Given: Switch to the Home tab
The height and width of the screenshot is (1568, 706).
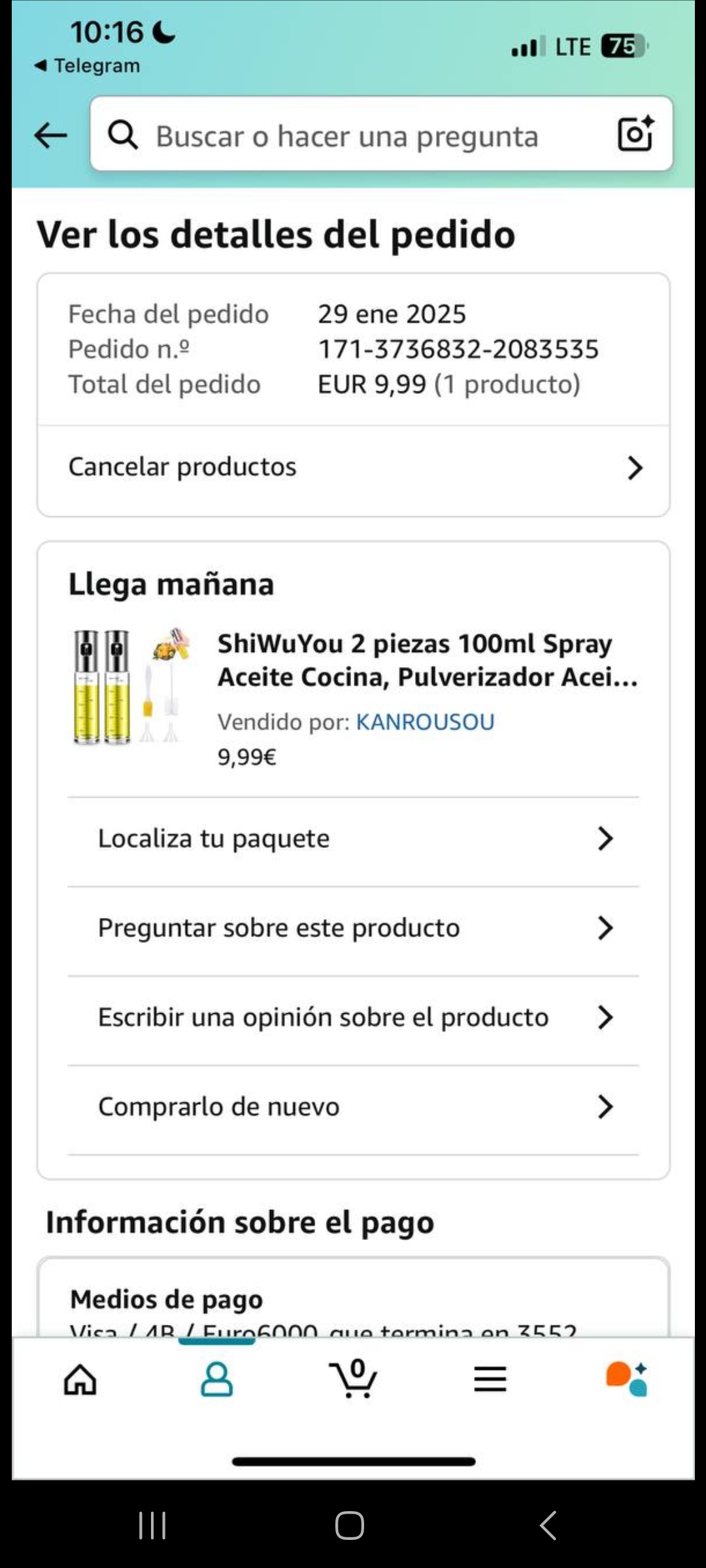Looking at the screenshot, I should [x=80, y=1380].
